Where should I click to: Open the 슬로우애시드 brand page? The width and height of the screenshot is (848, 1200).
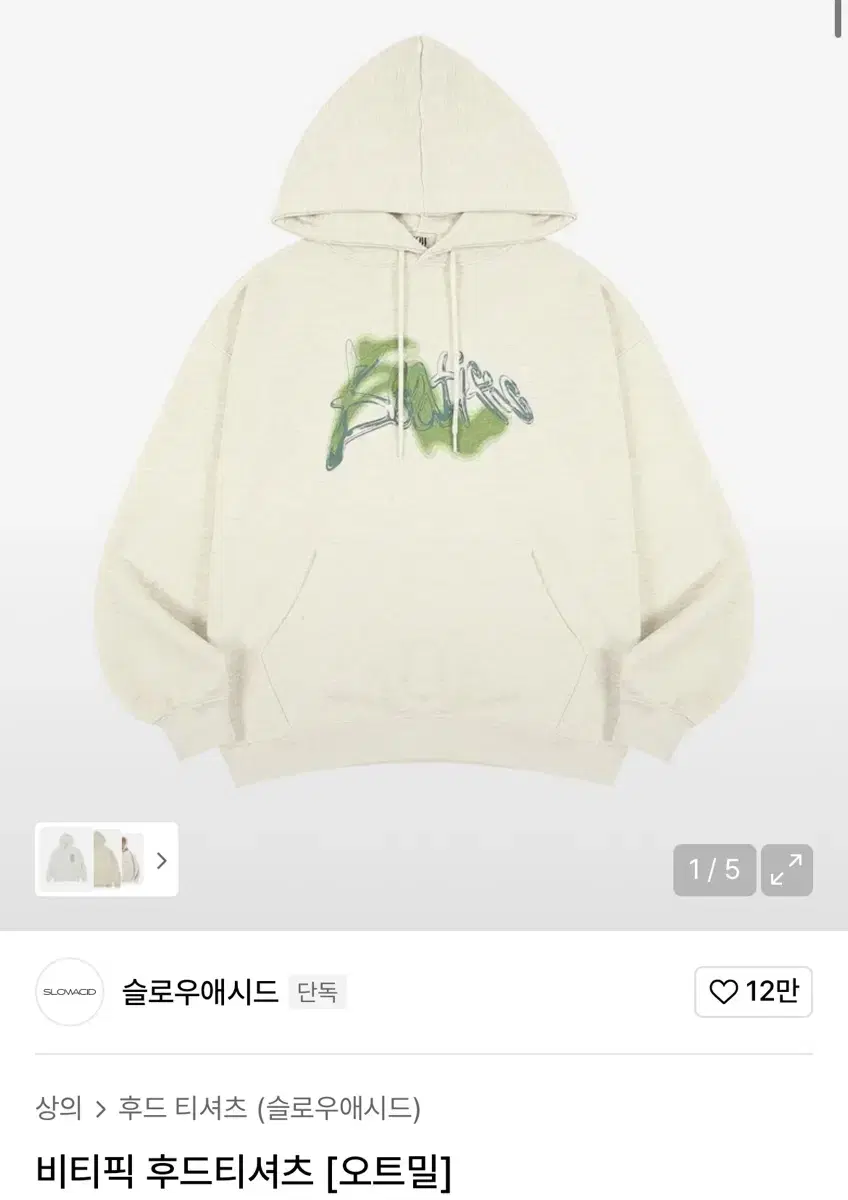tap(200, 990)
